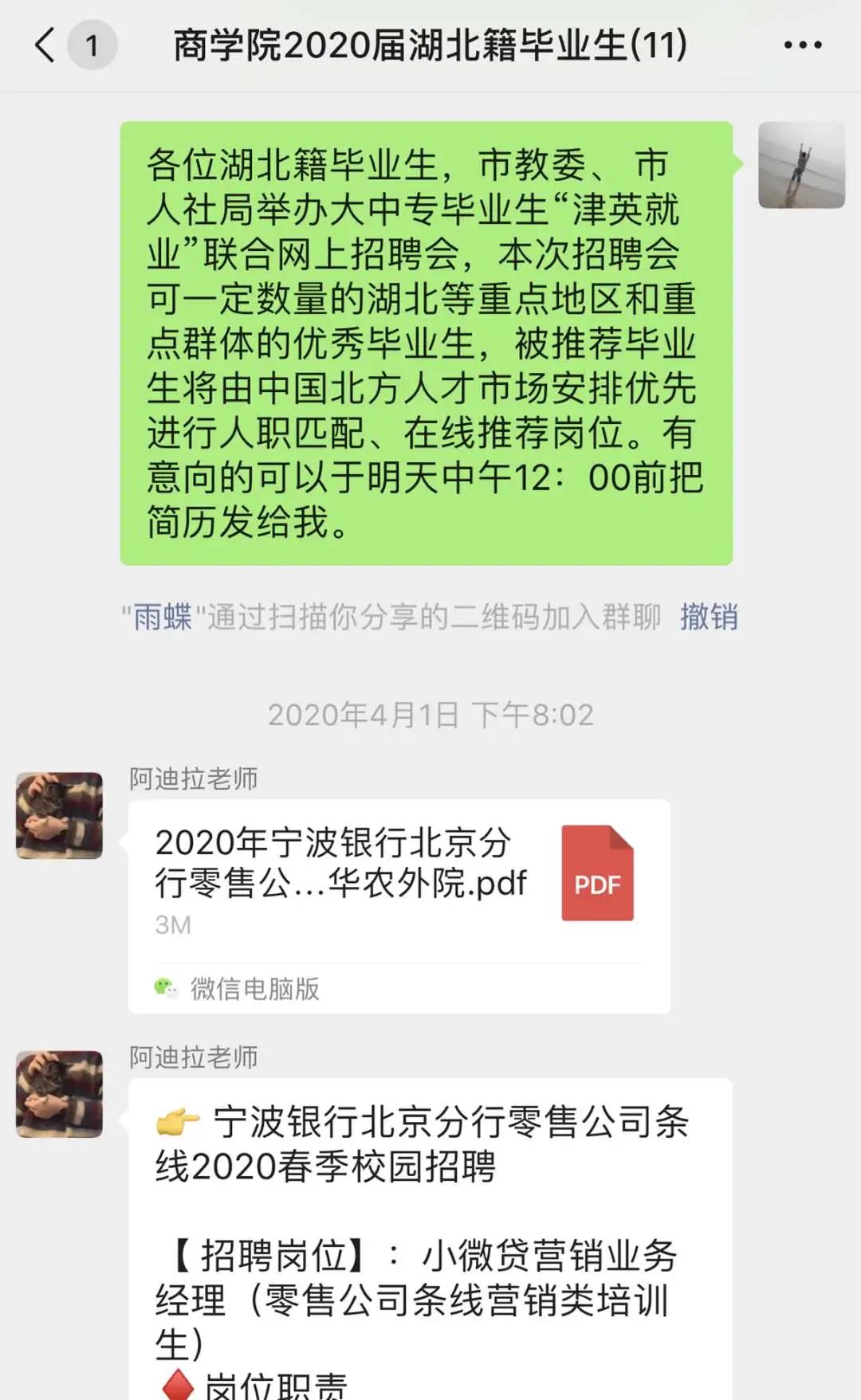The height and width of the screenshot is (1400, 861).
Task: View my own profile avatar
Action: (x=801, y=166)
